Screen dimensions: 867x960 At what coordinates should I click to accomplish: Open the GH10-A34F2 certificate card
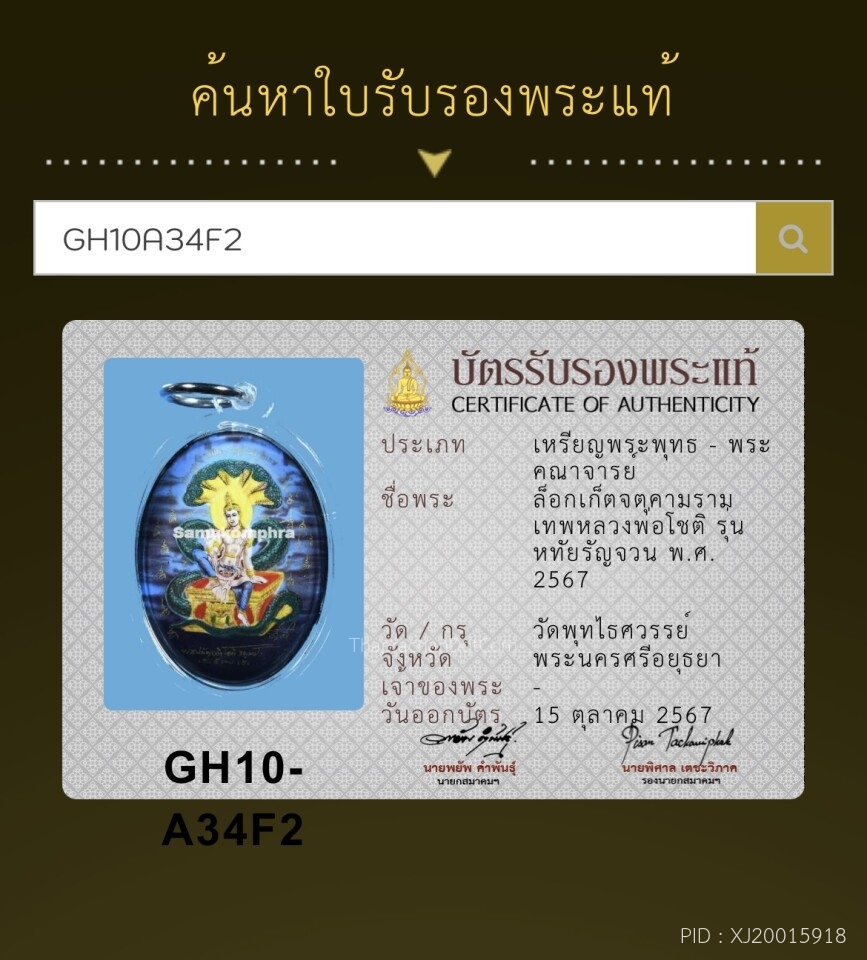[x=433, y=559]
